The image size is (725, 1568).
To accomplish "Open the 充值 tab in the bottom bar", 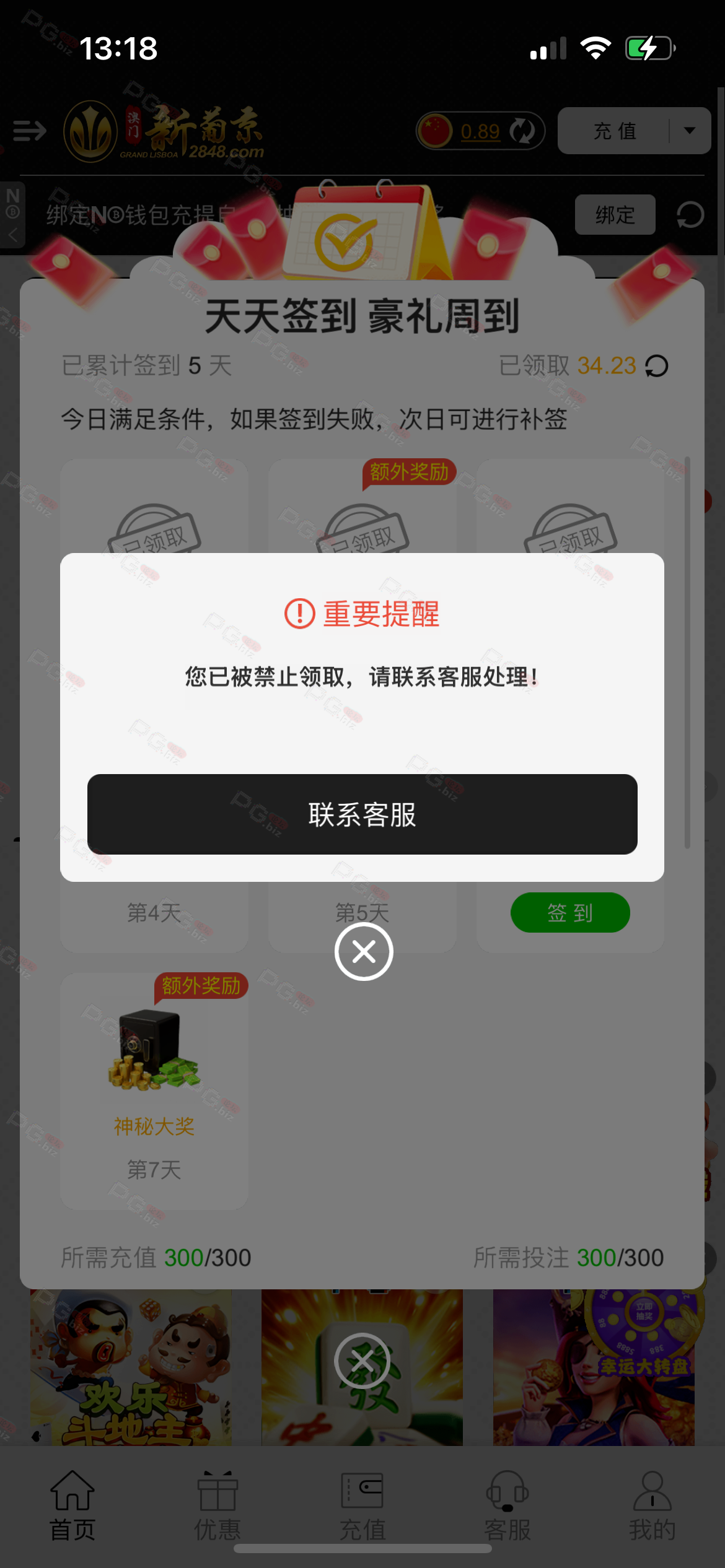I will click(362, 1506).
